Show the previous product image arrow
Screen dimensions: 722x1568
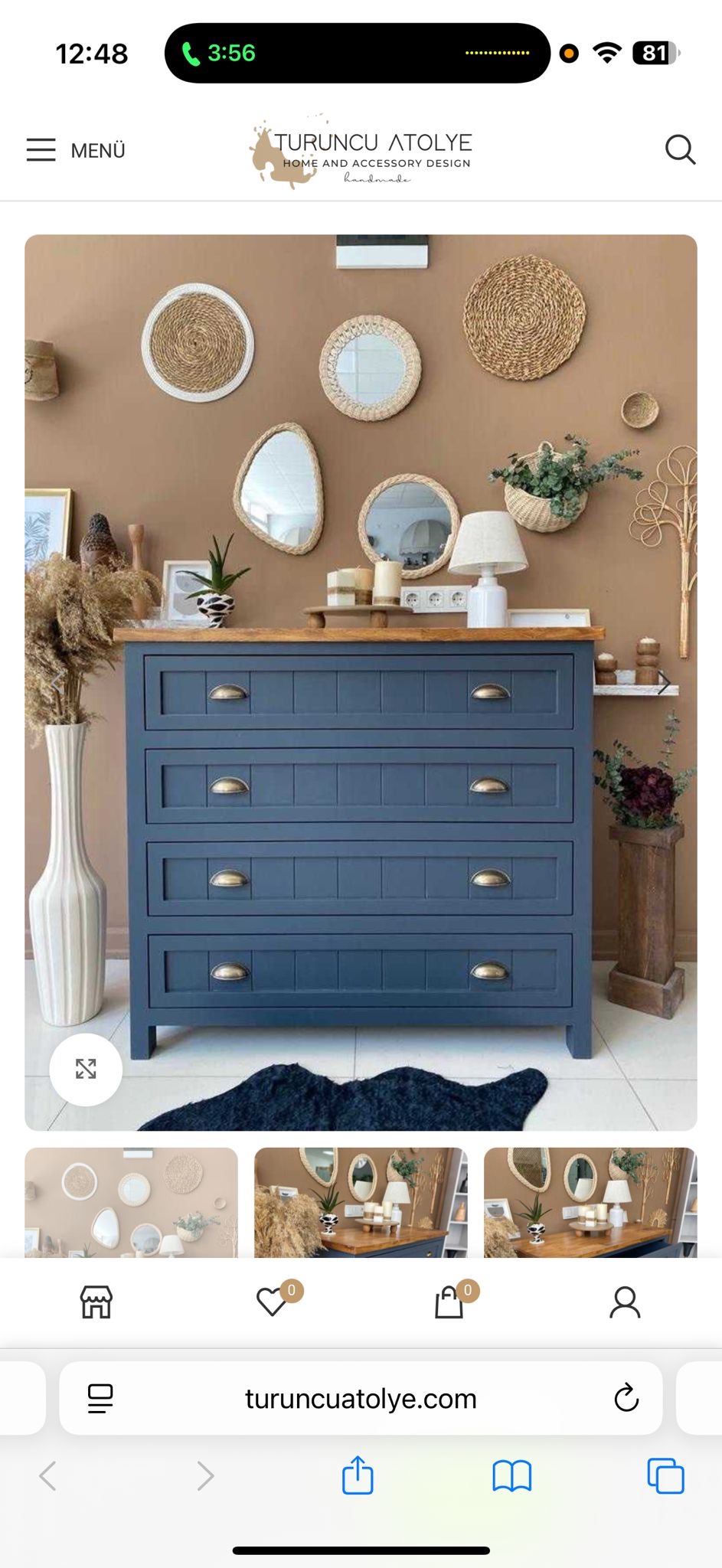pos(57,683)
